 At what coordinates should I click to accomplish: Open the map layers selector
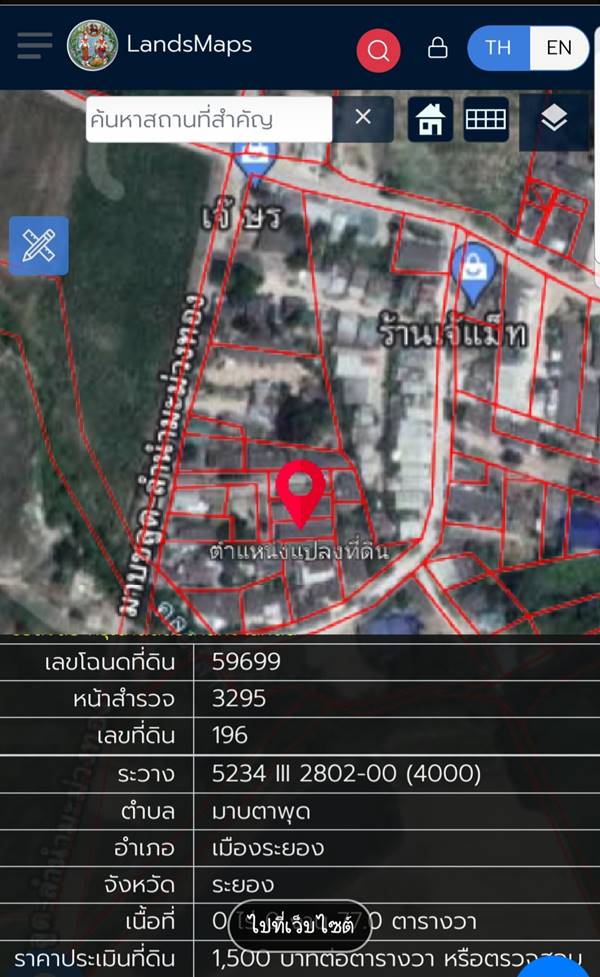554,118
